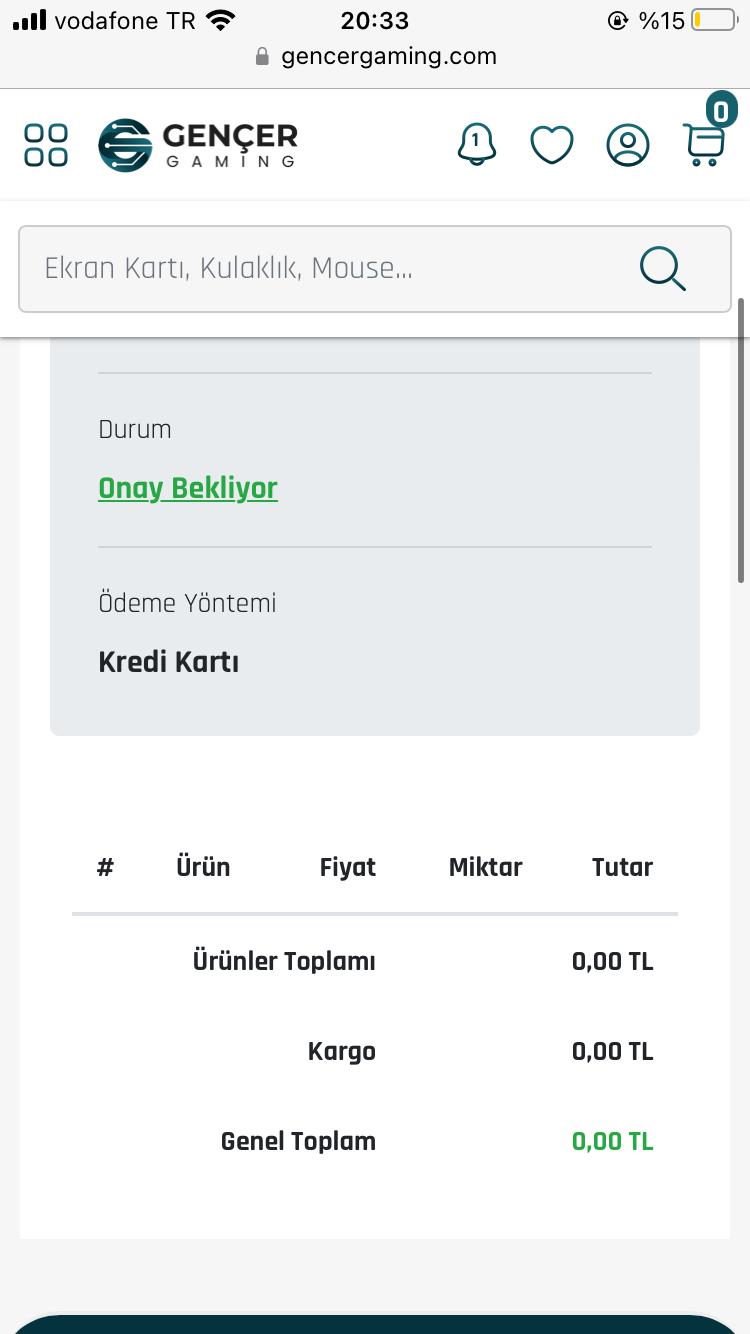
Task: View favorites with the heart icon
Action: pos(551,145)
